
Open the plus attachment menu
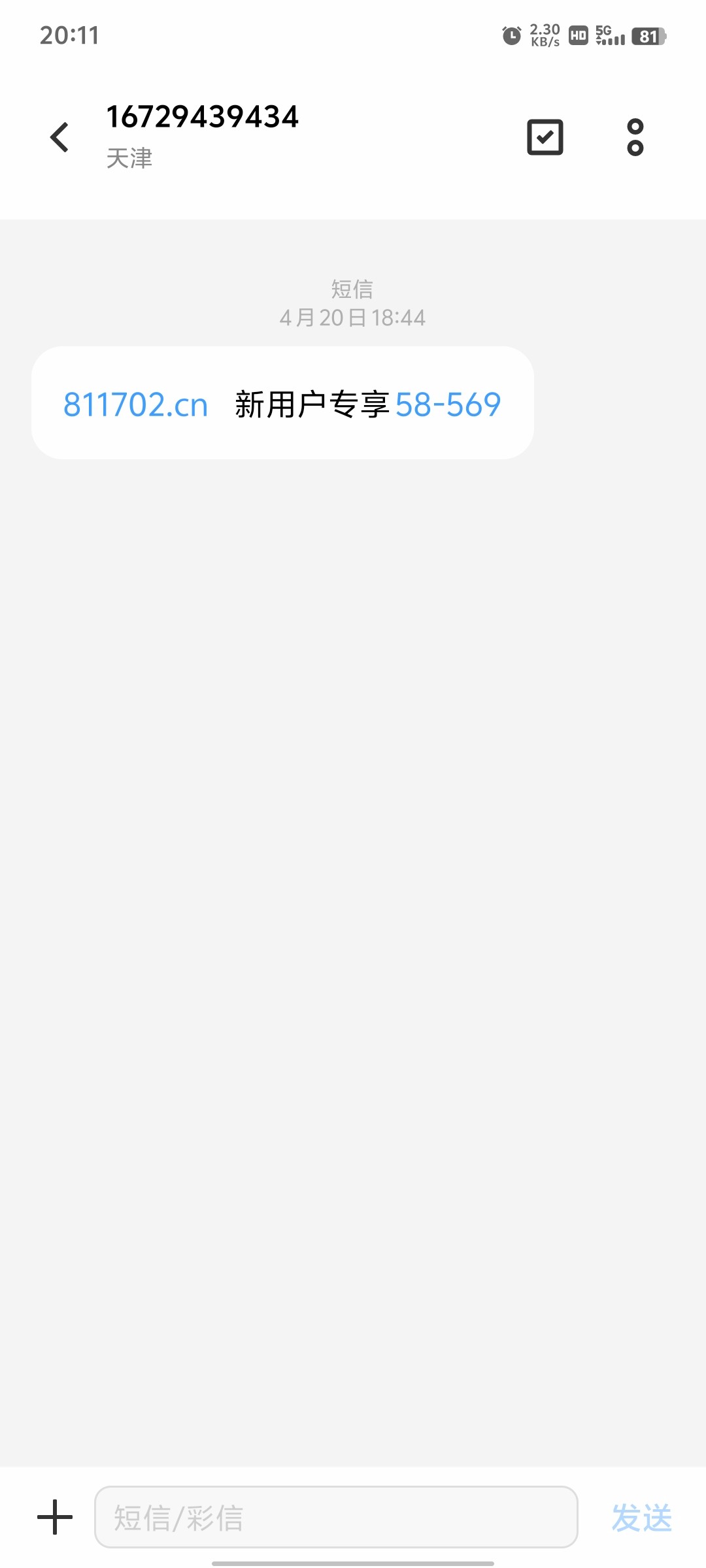point(55,1517)
